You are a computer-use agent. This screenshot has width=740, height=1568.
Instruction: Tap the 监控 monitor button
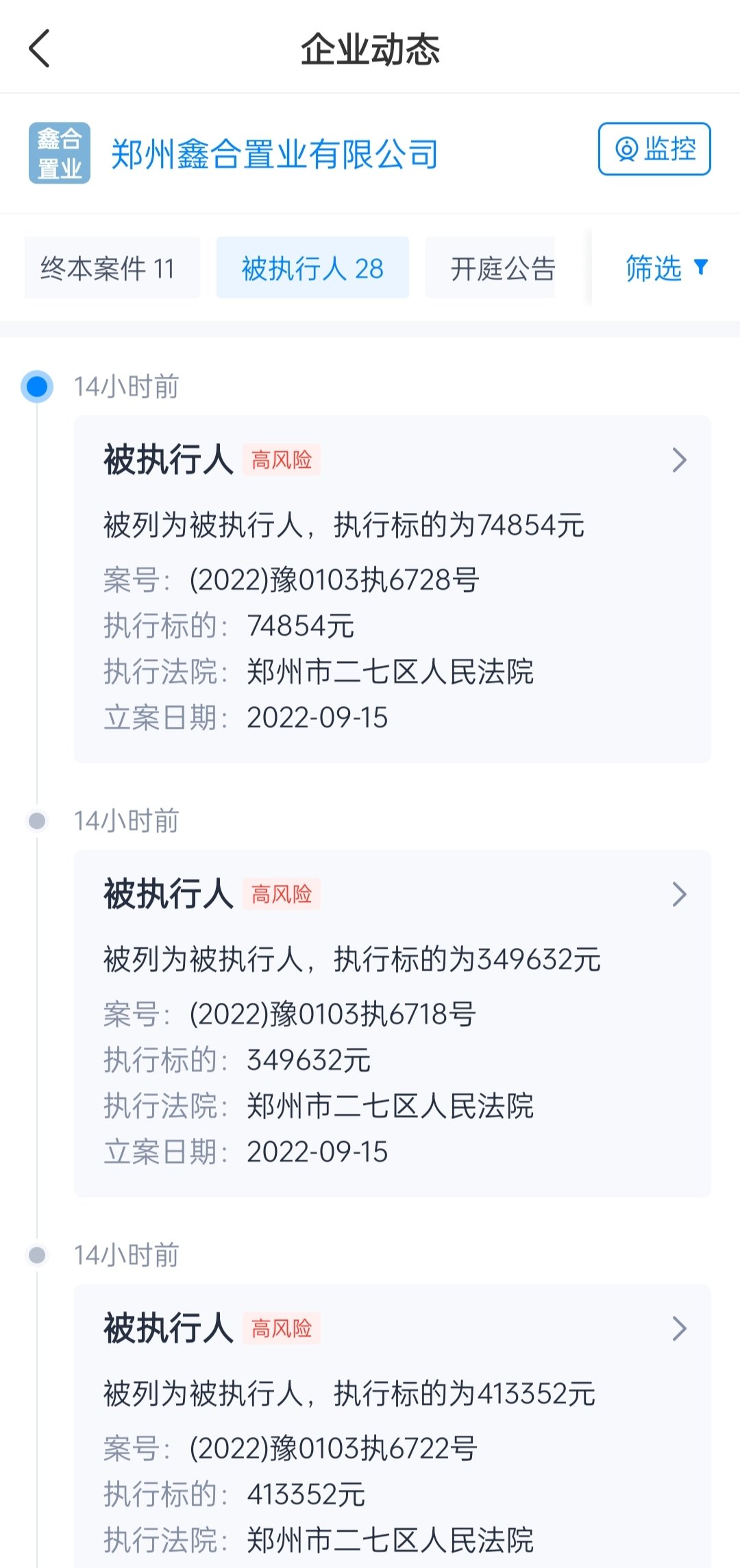tap(654, 149)
